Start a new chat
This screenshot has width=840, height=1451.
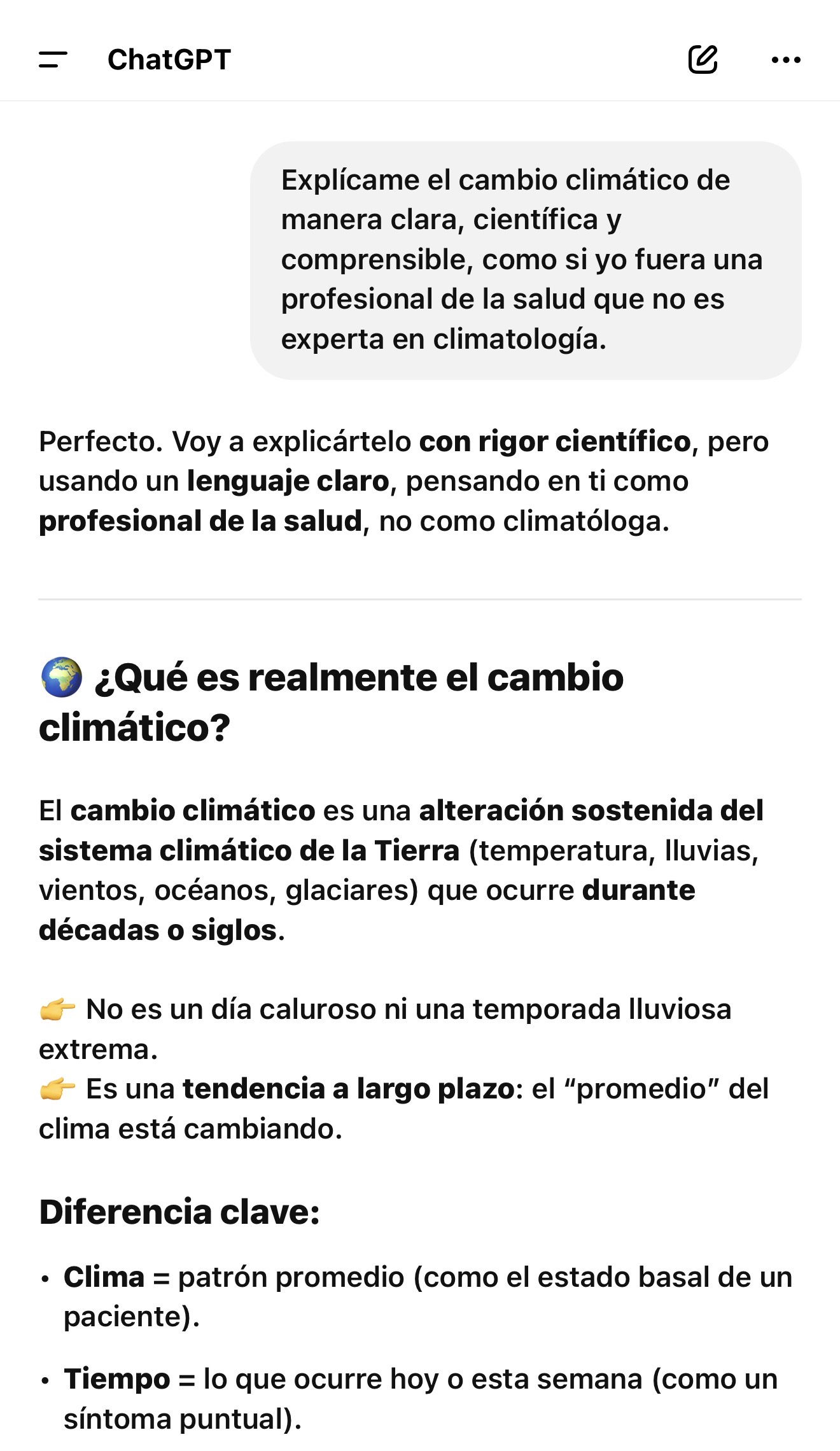click(x=703, y=60)
